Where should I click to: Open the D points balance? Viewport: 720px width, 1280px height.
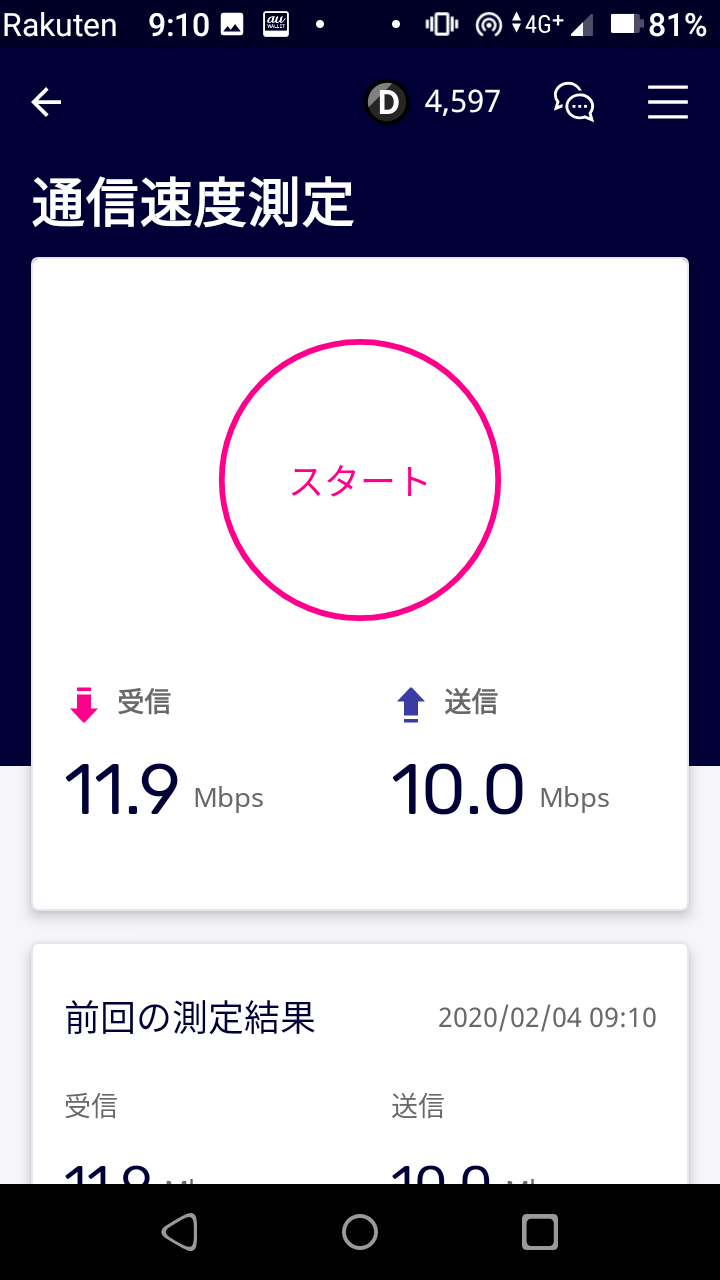433,102
